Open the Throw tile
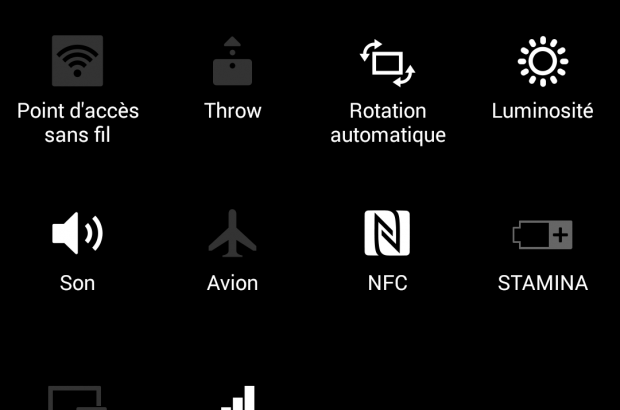The image size is (620, 410). [x=232, y=62]
